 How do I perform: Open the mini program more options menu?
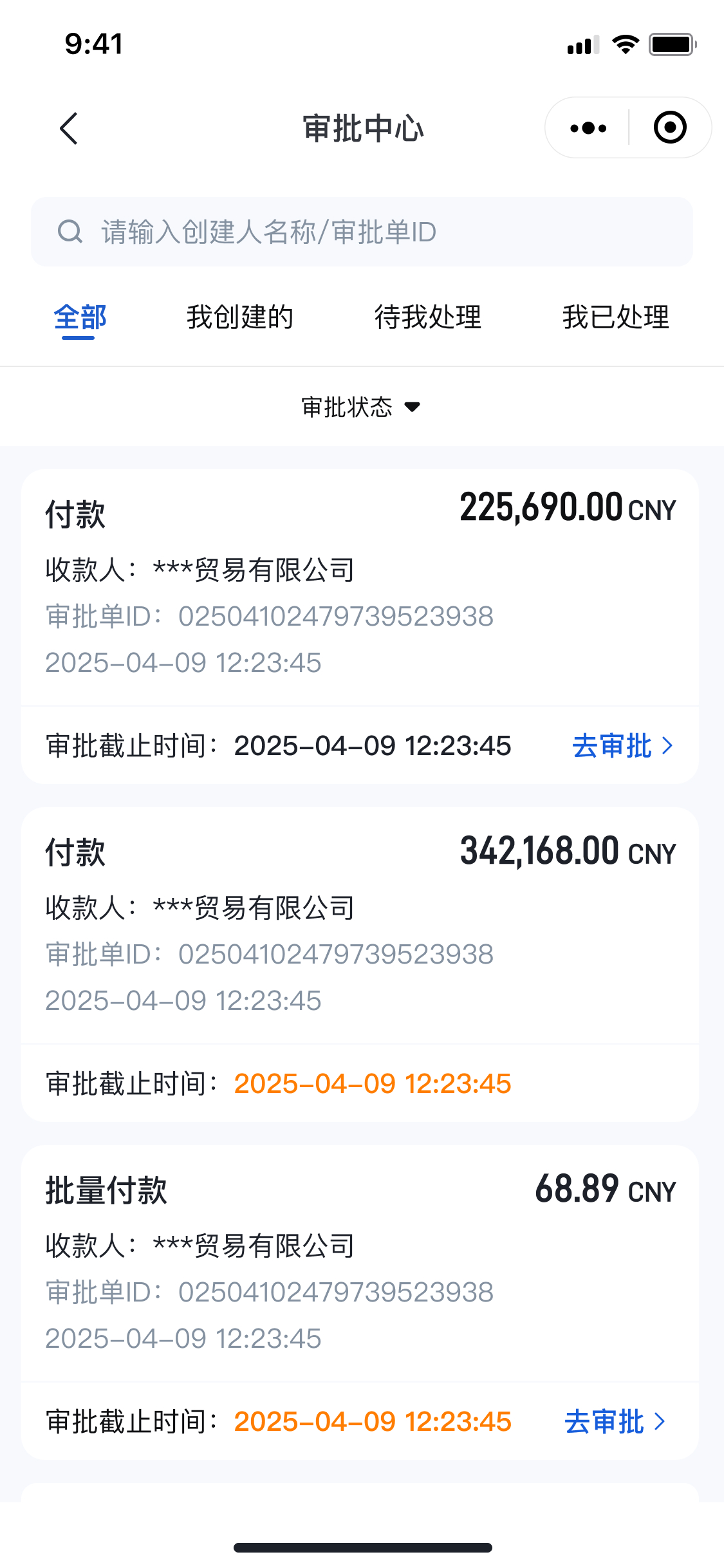pos(588,128)
